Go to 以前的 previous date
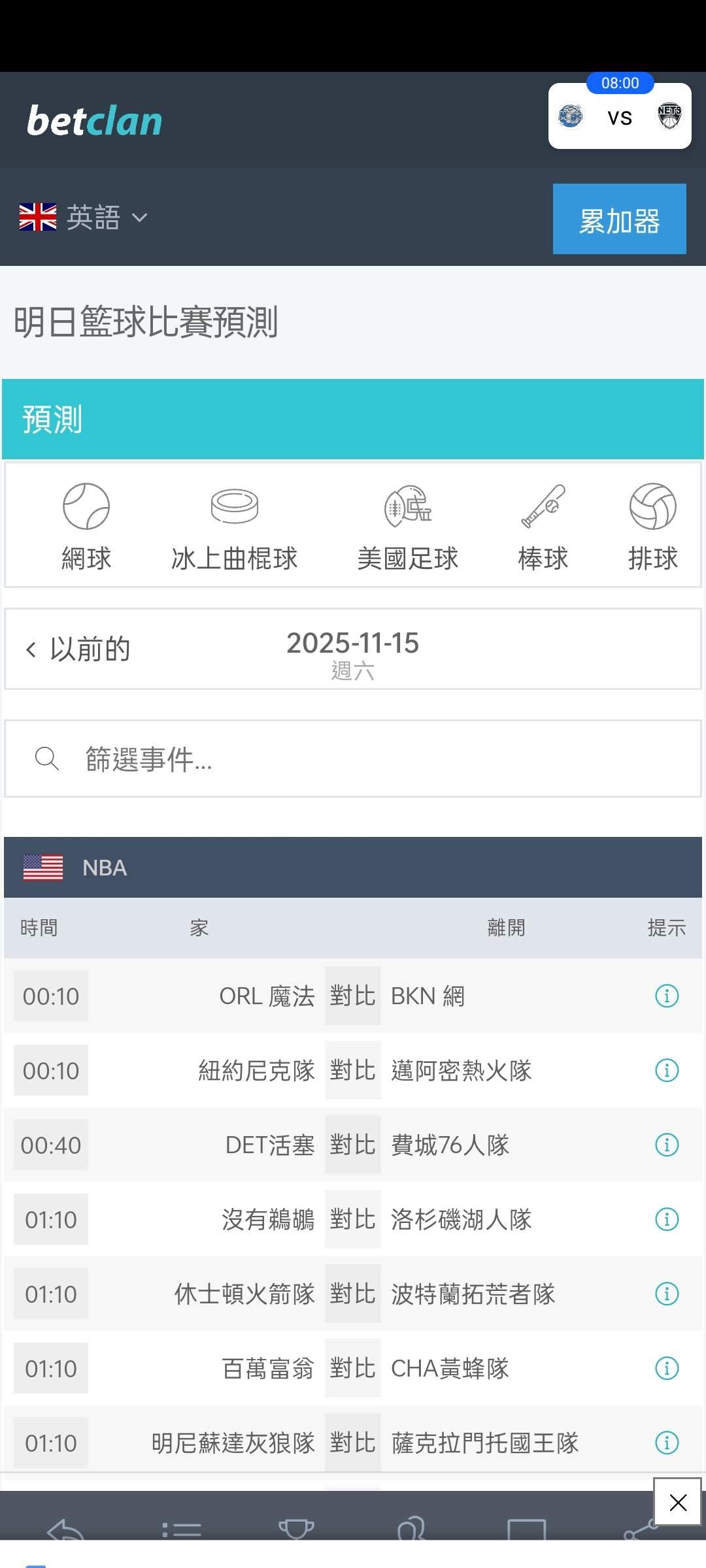 click(x=78, y=649)
